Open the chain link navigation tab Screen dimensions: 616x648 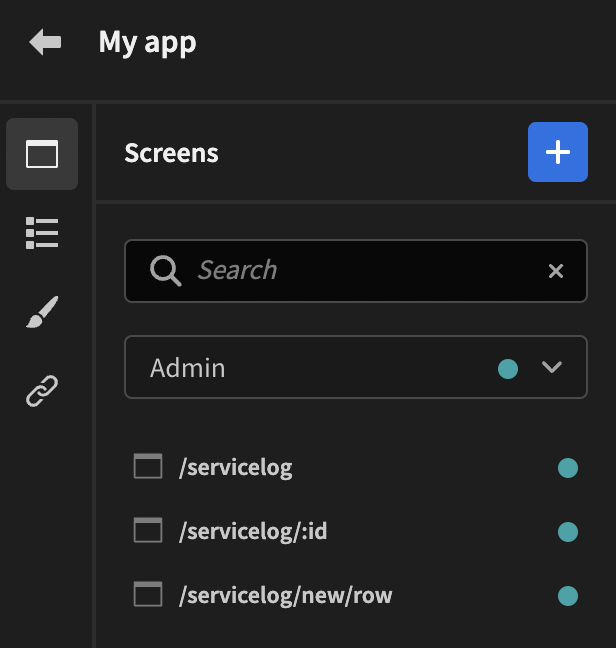point(42,391)
